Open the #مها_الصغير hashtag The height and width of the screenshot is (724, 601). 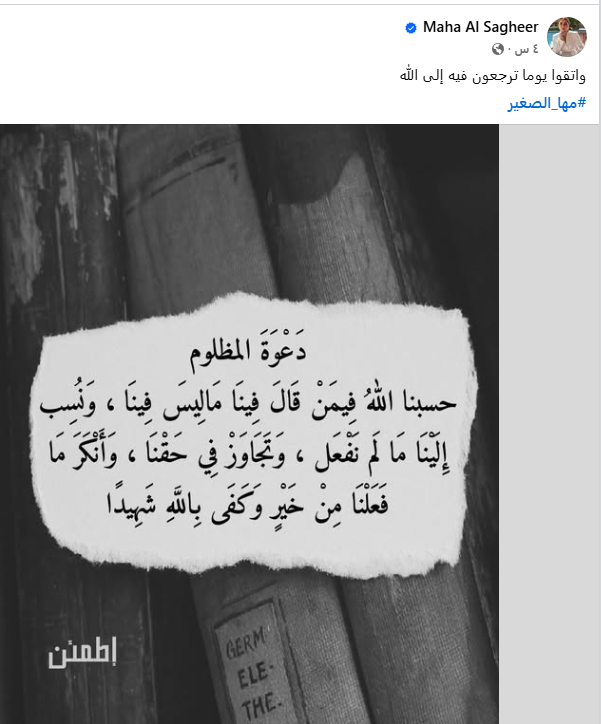[547, 103]
